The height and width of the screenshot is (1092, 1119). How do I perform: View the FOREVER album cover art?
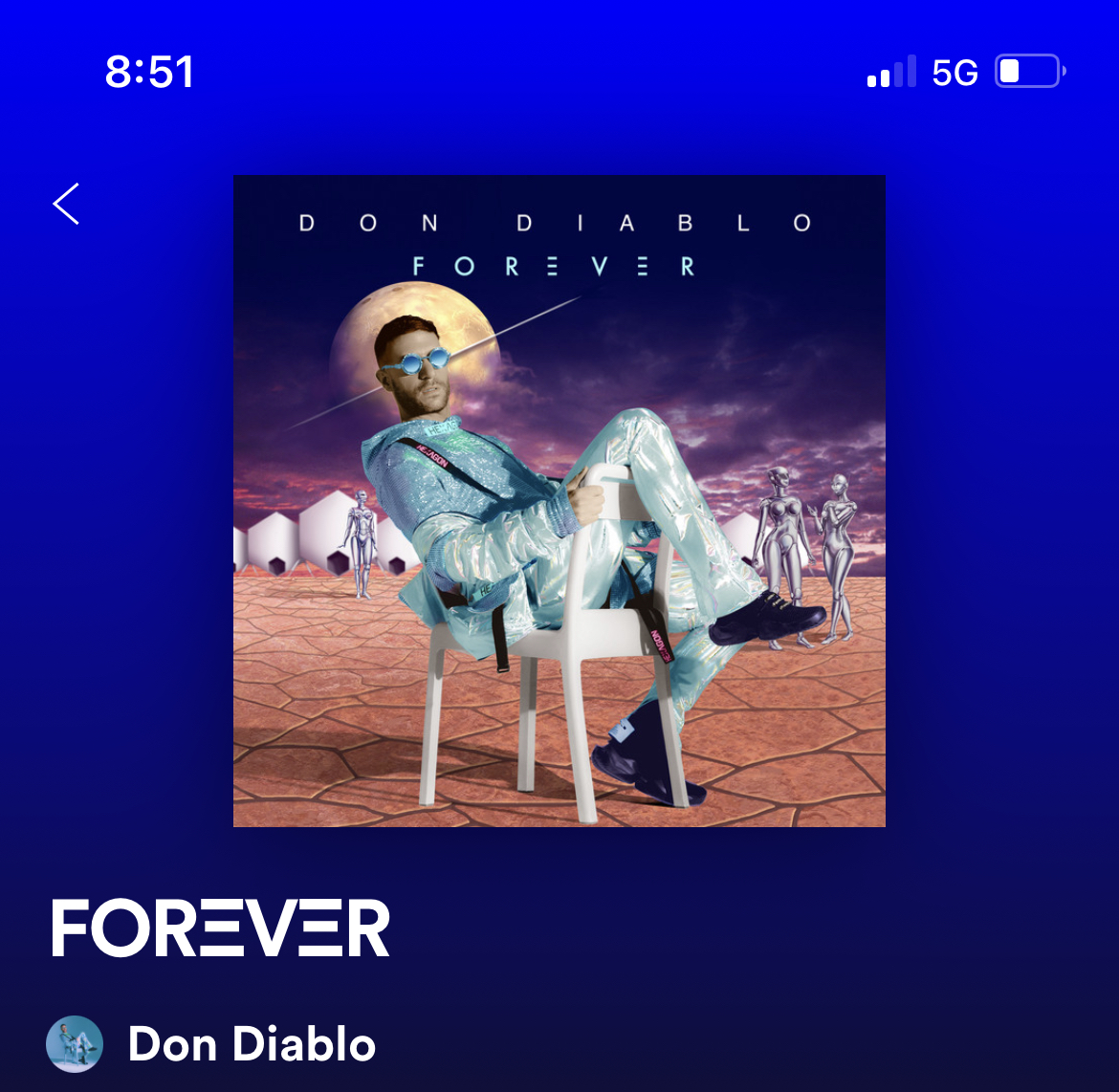click(x=559, y=501)
